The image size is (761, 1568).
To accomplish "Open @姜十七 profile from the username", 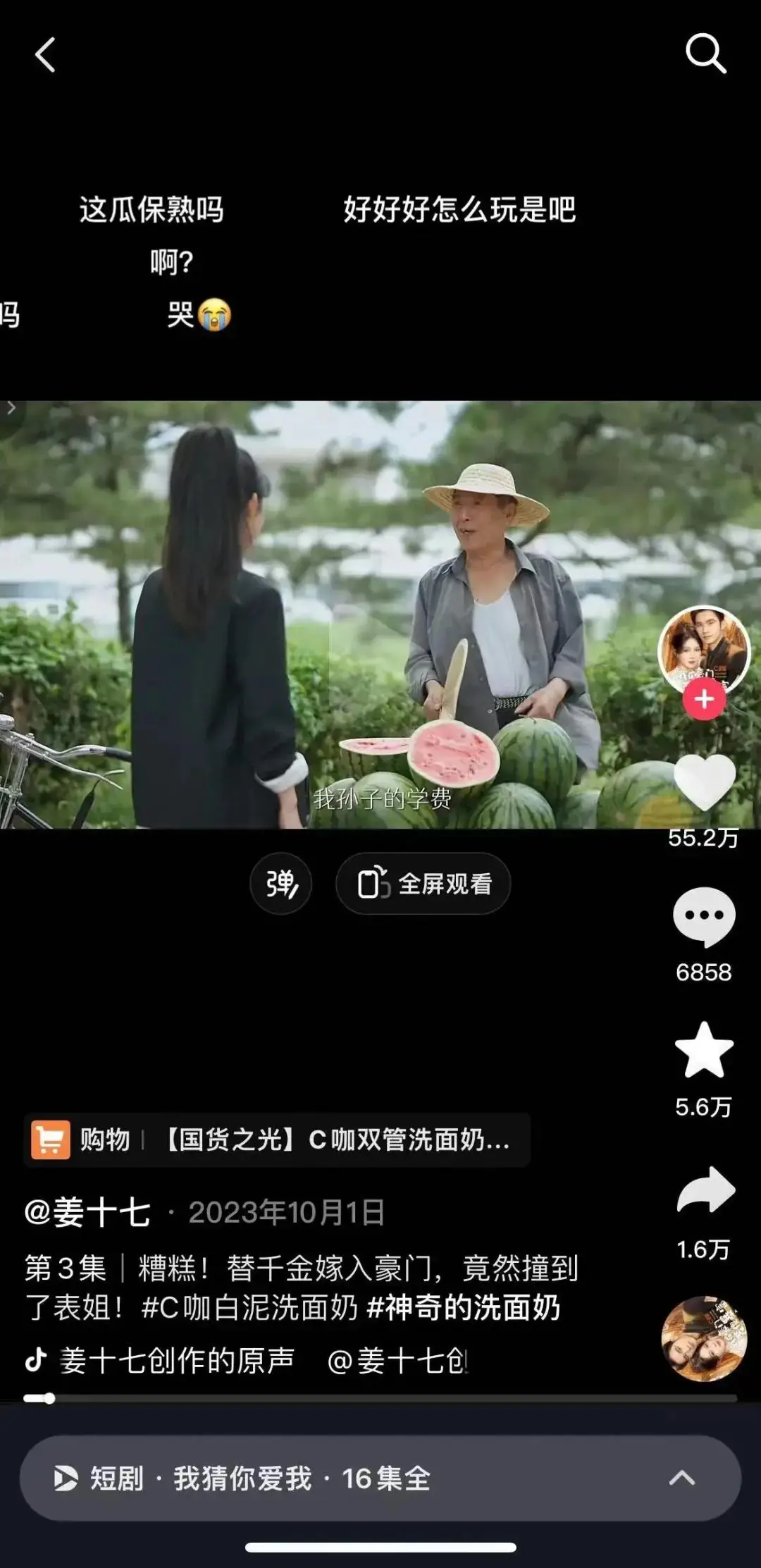I will click(88, 1212).
